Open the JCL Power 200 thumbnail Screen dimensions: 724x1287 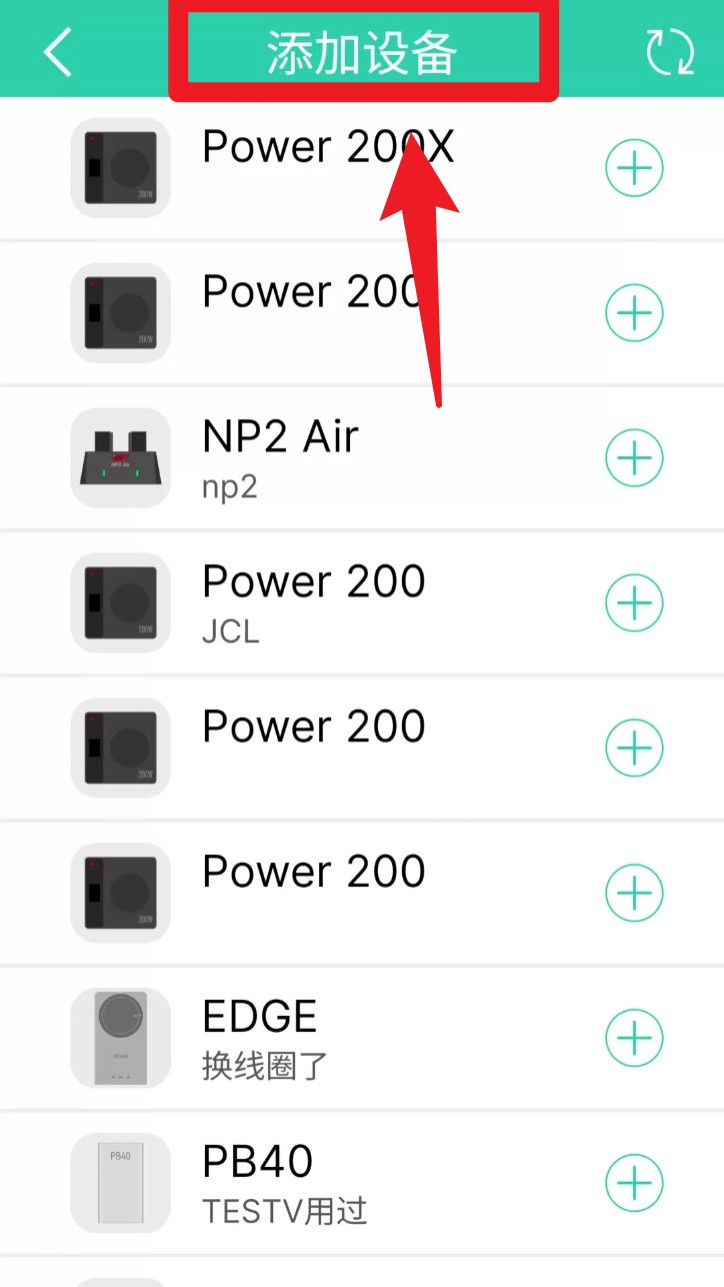coord(120,602)
